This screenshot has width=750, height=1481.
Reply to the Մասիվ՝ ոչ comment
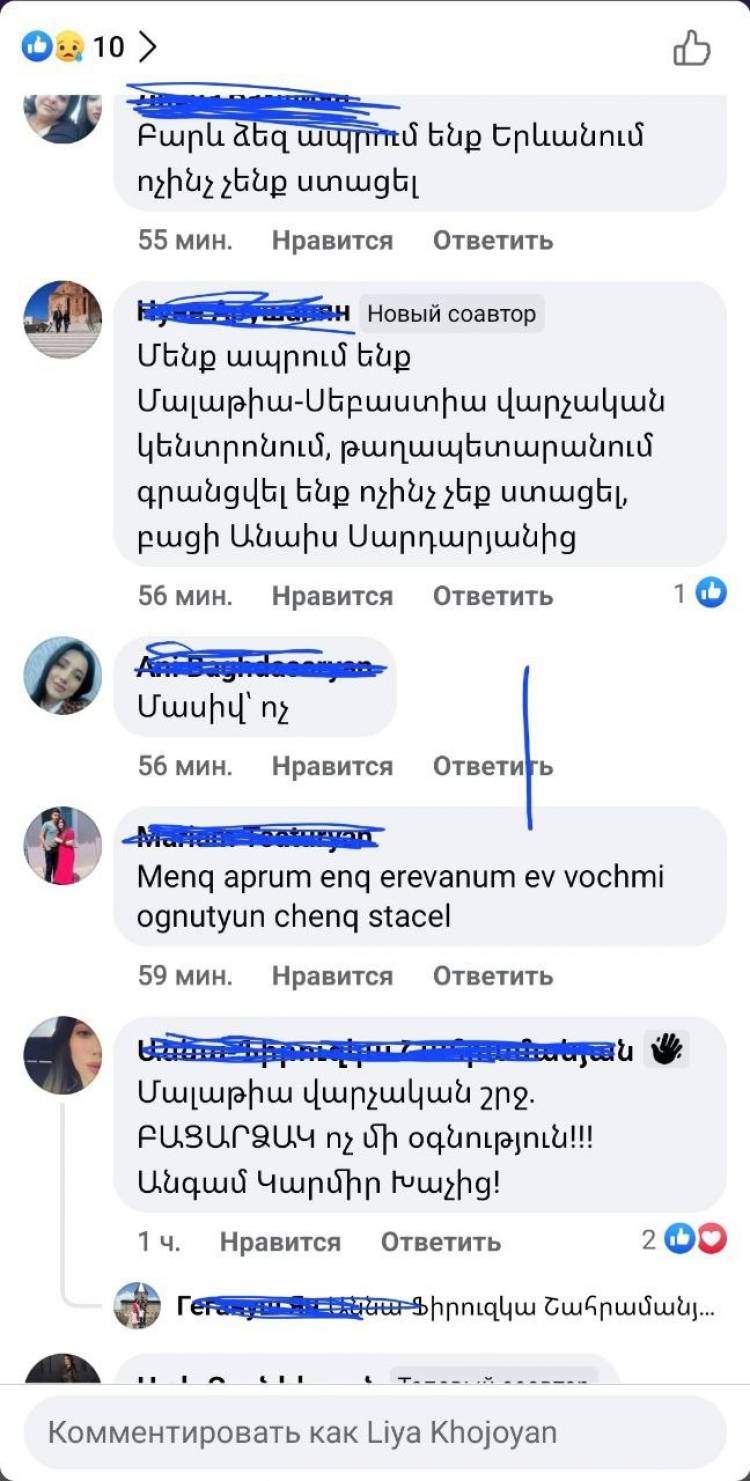[x=492, y=766]
